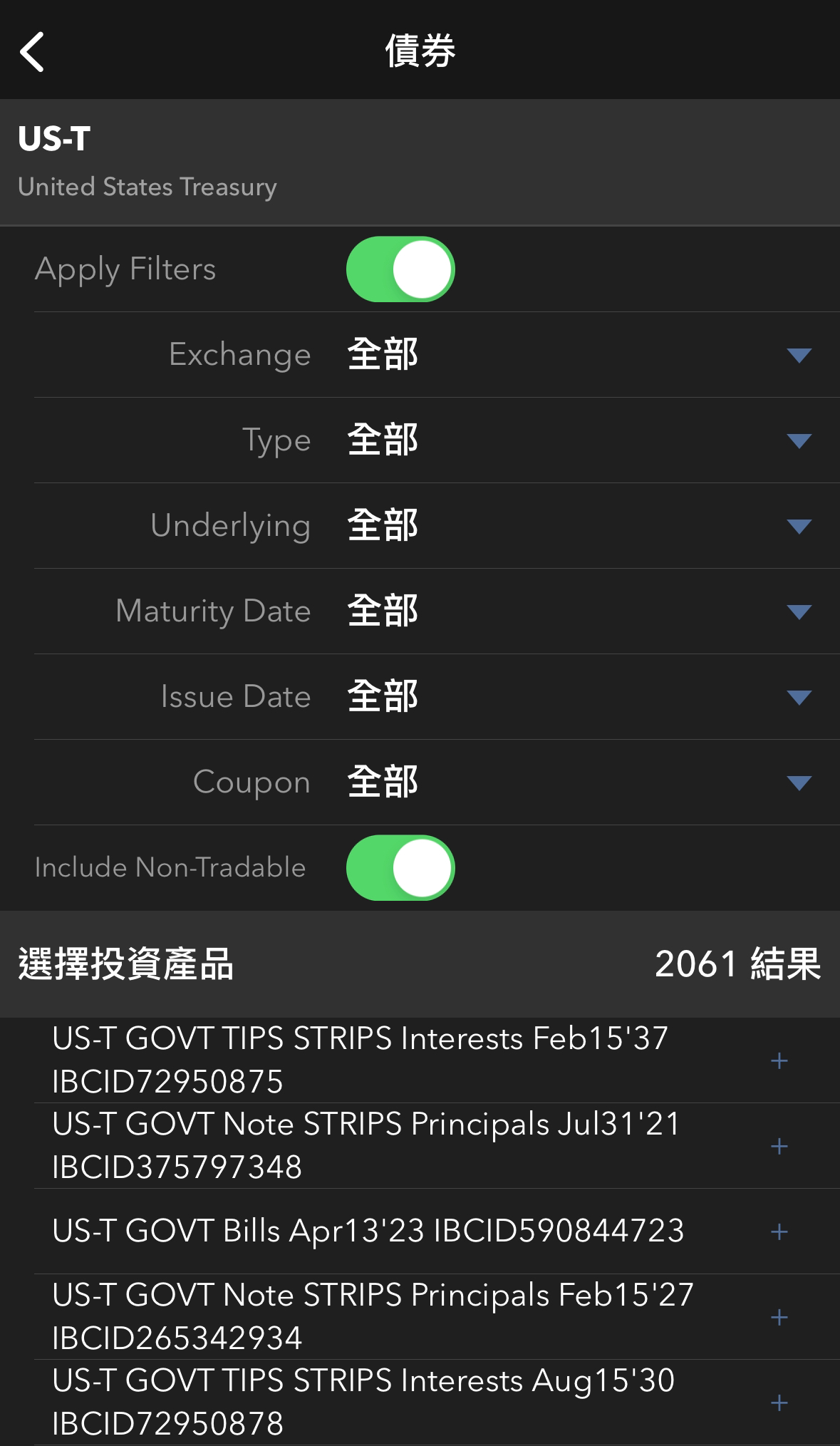Tap plus beside US-T TIPS STRIPS Aug15'30
The height and width of the screenshot is (1446, 840).
pos(779,1401)
